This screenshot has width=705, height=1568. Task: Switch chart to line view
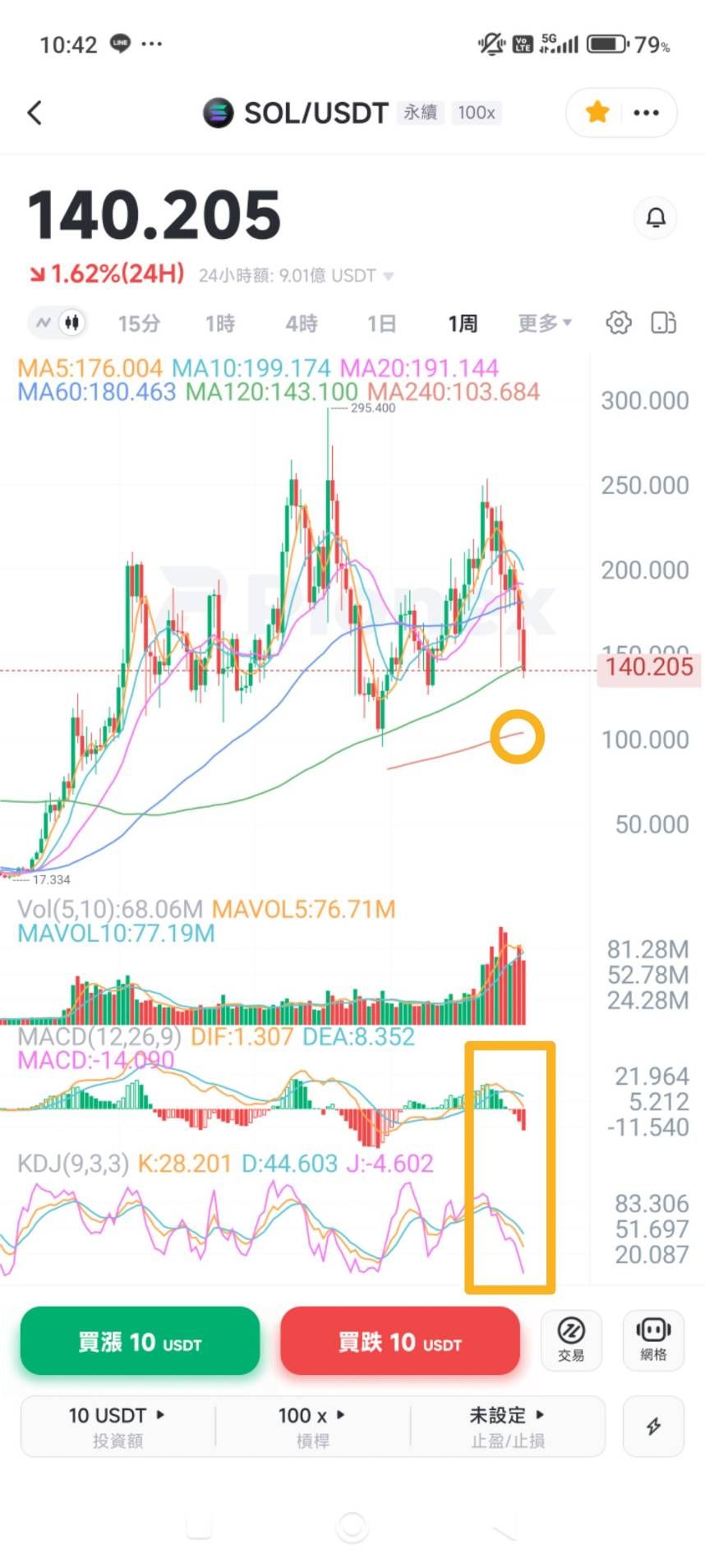point(44,323)
